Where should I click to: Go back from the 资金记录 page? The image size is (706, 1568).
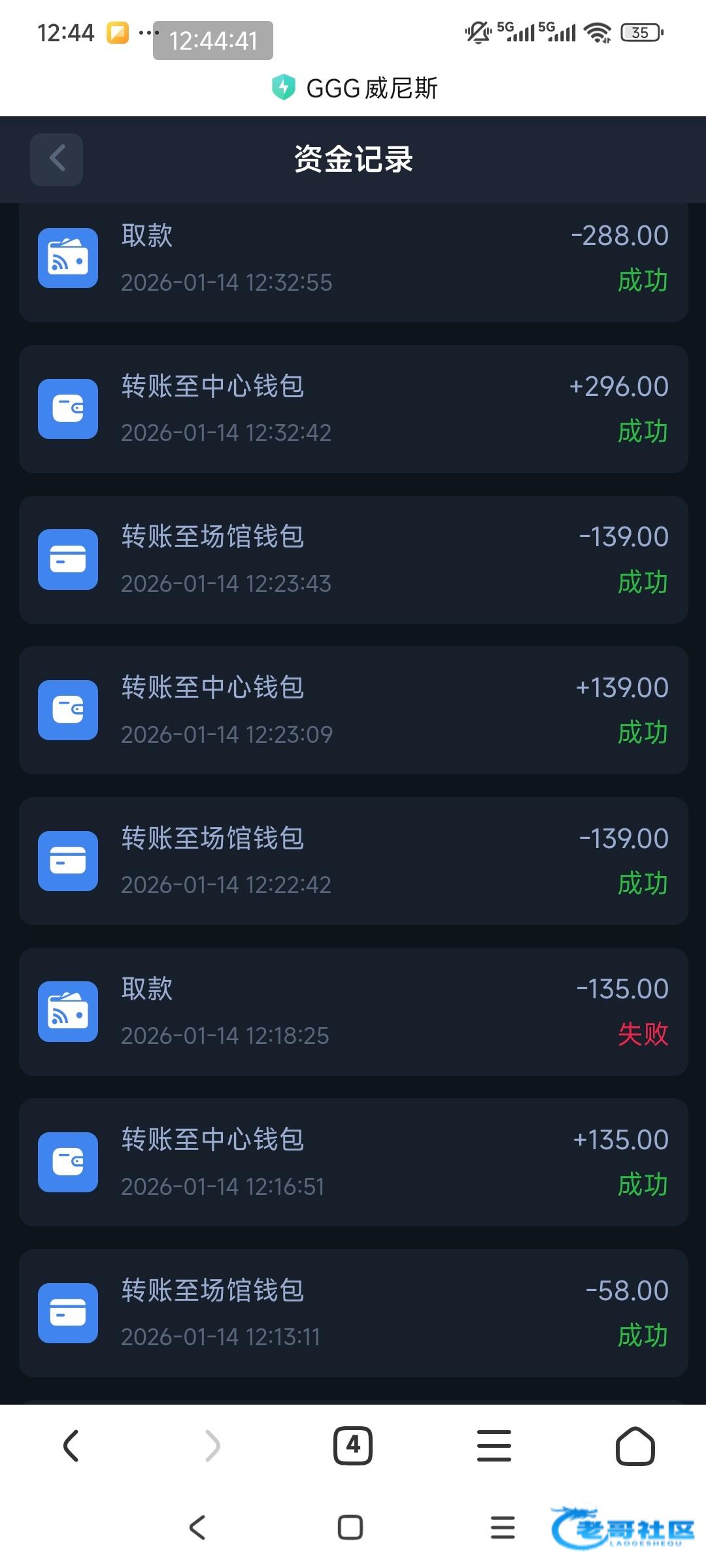tap(57, 159)
